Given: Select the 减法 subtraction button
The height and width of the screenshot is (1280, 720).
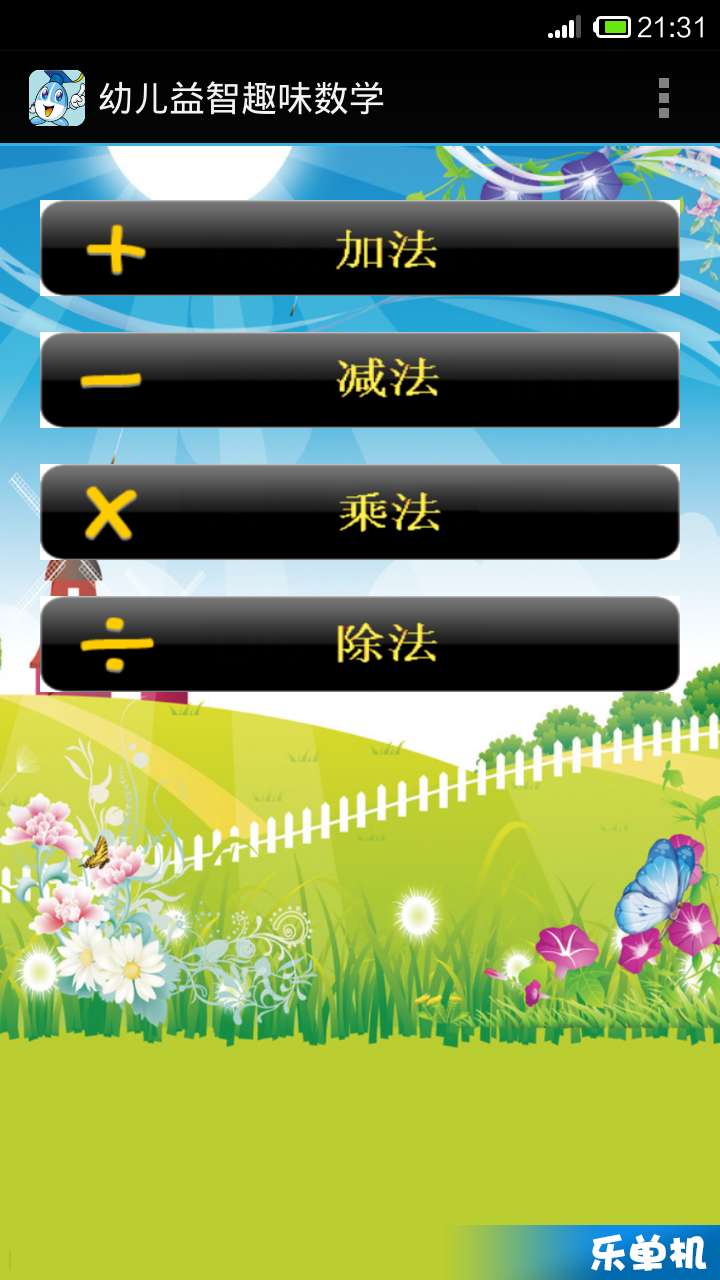Looking at the screenshot, I should point(360,380).
